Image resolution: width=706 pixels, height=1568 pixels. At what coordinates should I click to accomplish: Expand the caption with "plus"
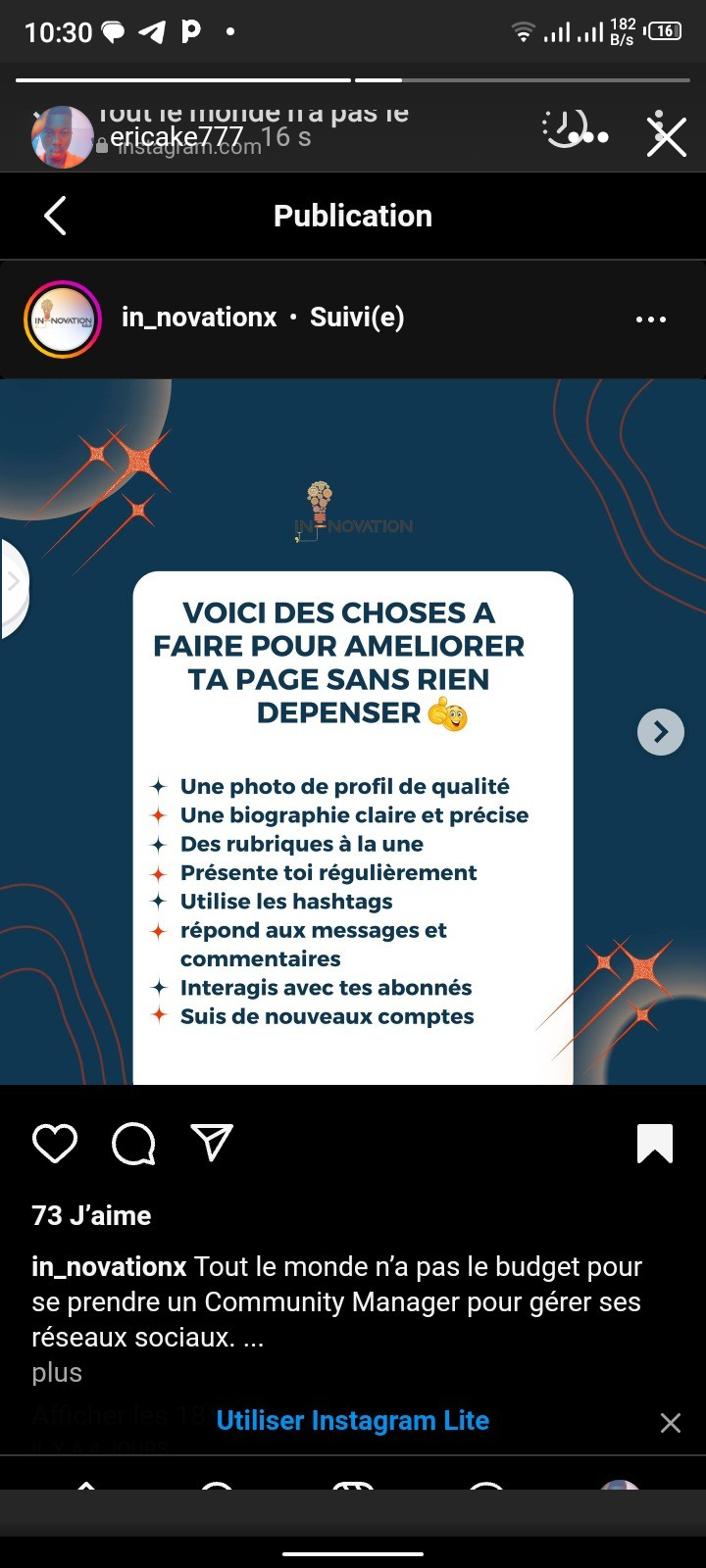(57, 1372)
